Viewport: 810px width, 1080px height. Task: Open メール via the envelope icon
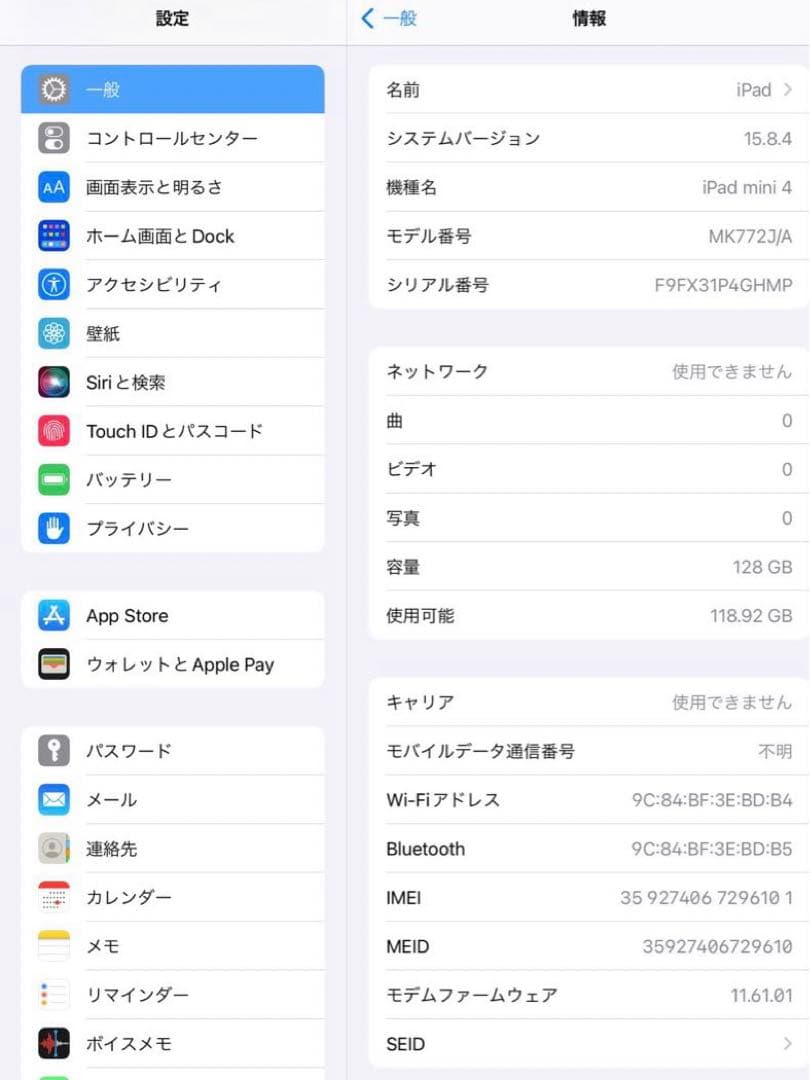click(53, 800)
